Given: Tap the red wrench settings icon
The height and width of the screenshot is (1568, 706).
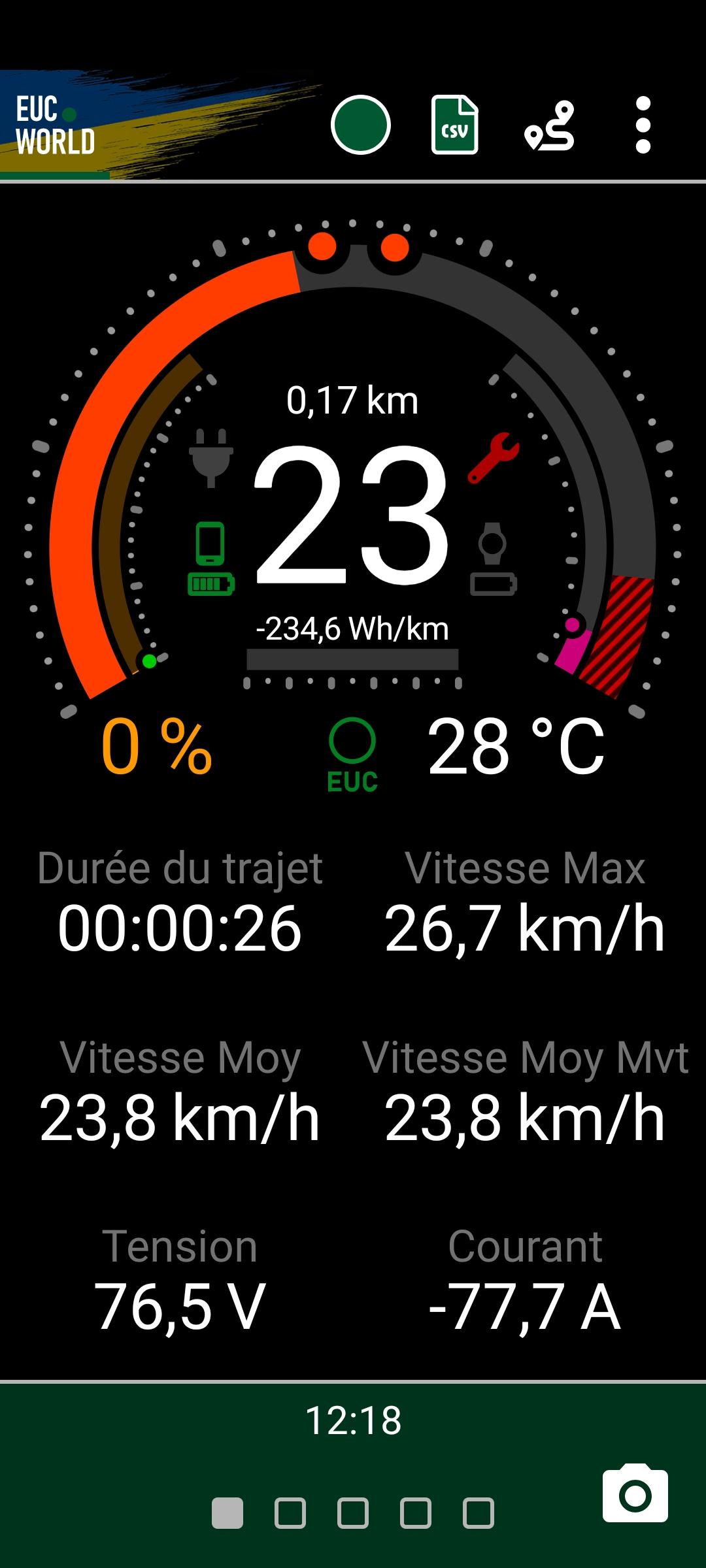Looking at the screenshot, I should click(x=494, y=457).
